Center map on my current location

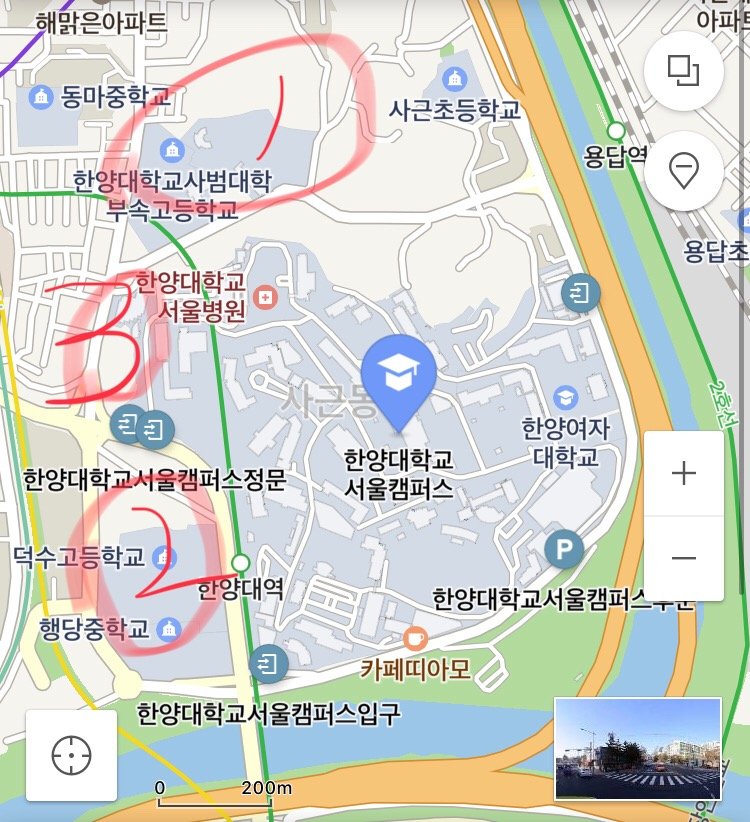coord(71,755)
